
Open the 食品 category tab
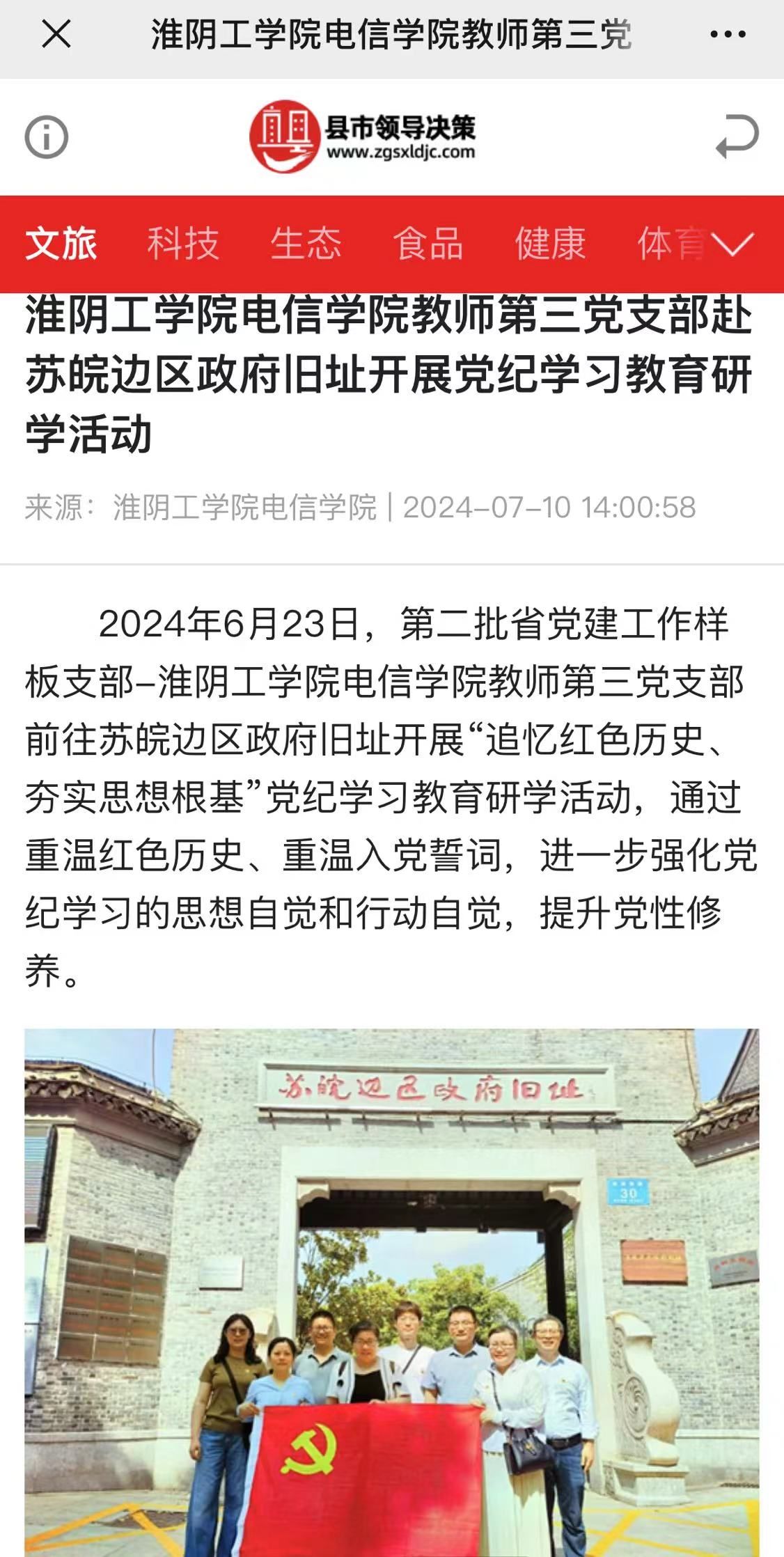428,244
